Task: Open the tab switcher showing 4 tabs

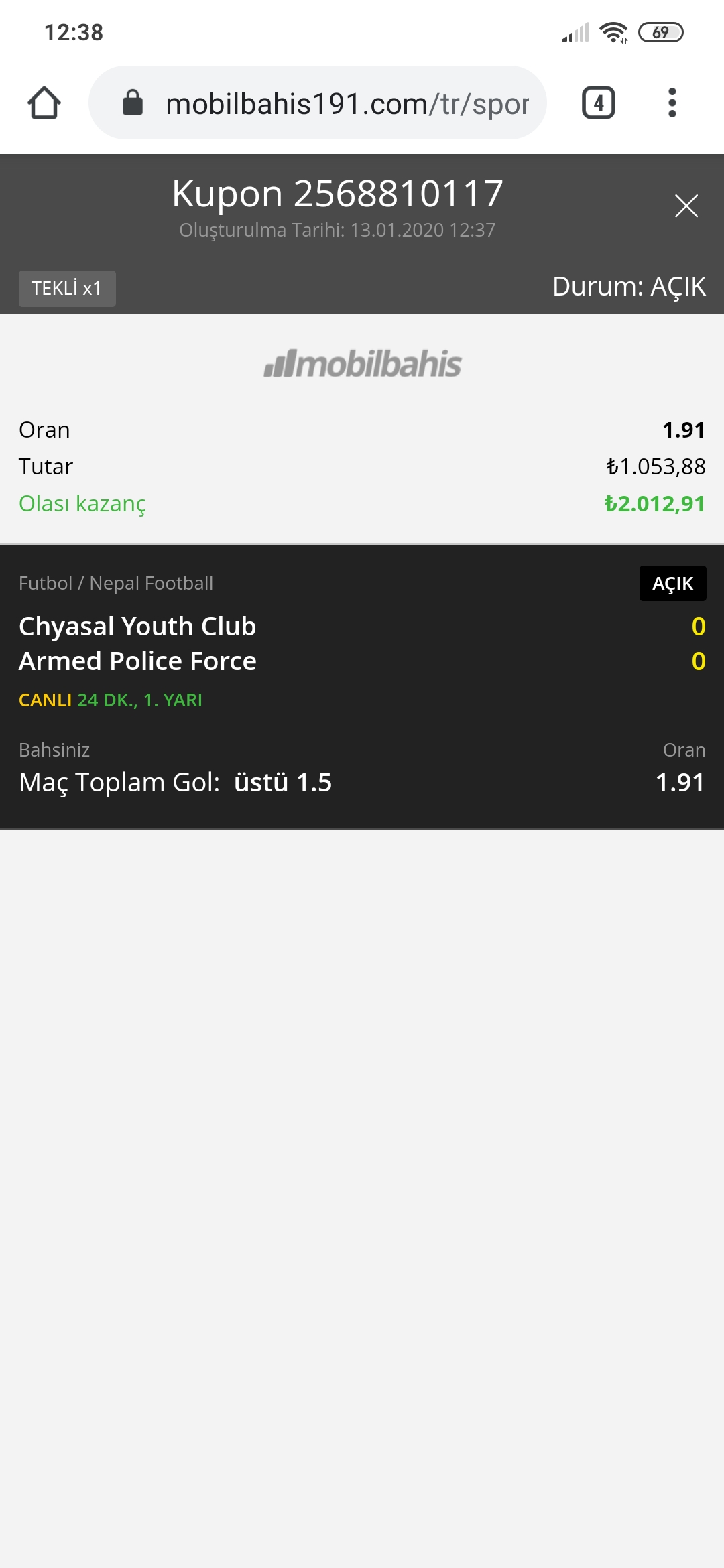Action: click(599, 103)
